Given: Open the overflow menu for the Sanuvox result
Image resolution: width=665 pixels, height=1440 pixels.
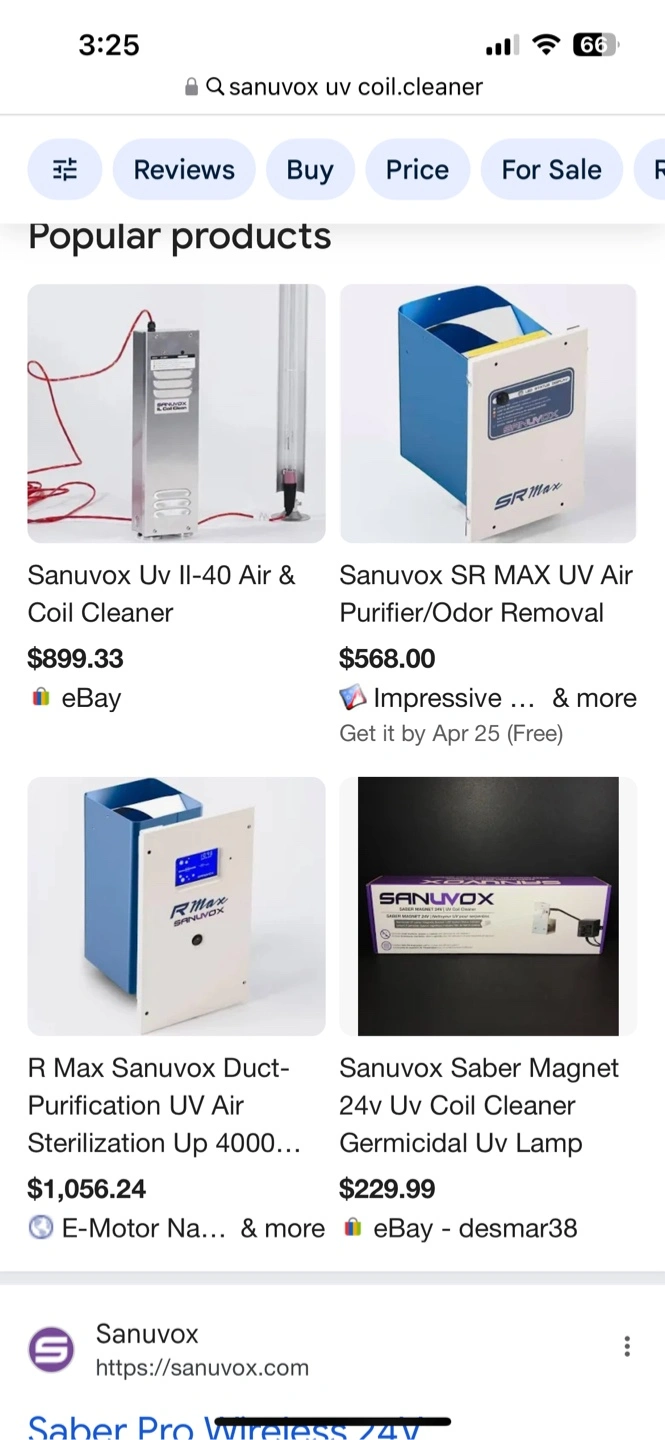Looking at the screenshot, I should (x=627, y=1346).
